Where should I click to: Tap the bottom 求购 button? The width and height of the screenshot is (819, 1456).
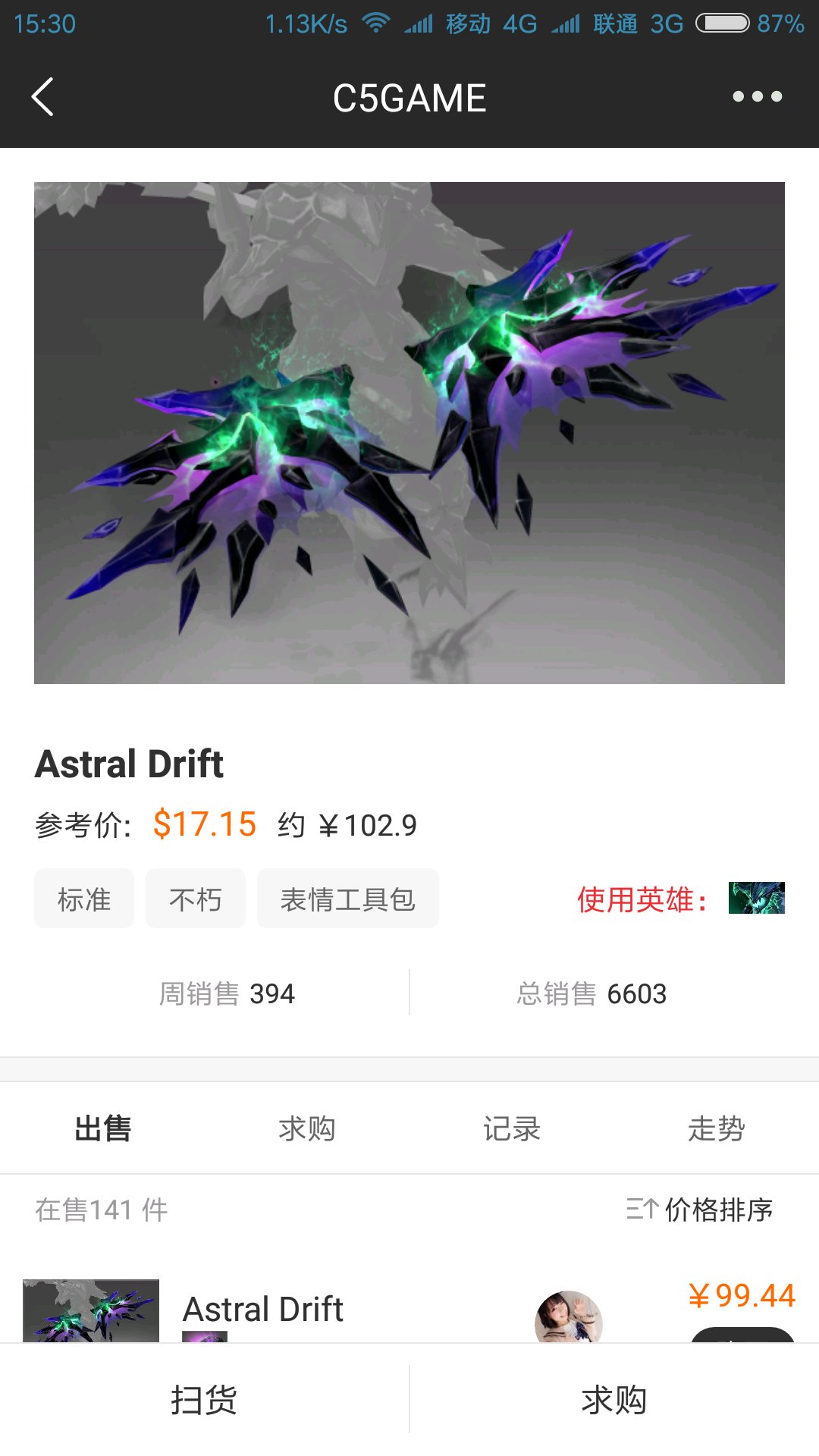614,1400
